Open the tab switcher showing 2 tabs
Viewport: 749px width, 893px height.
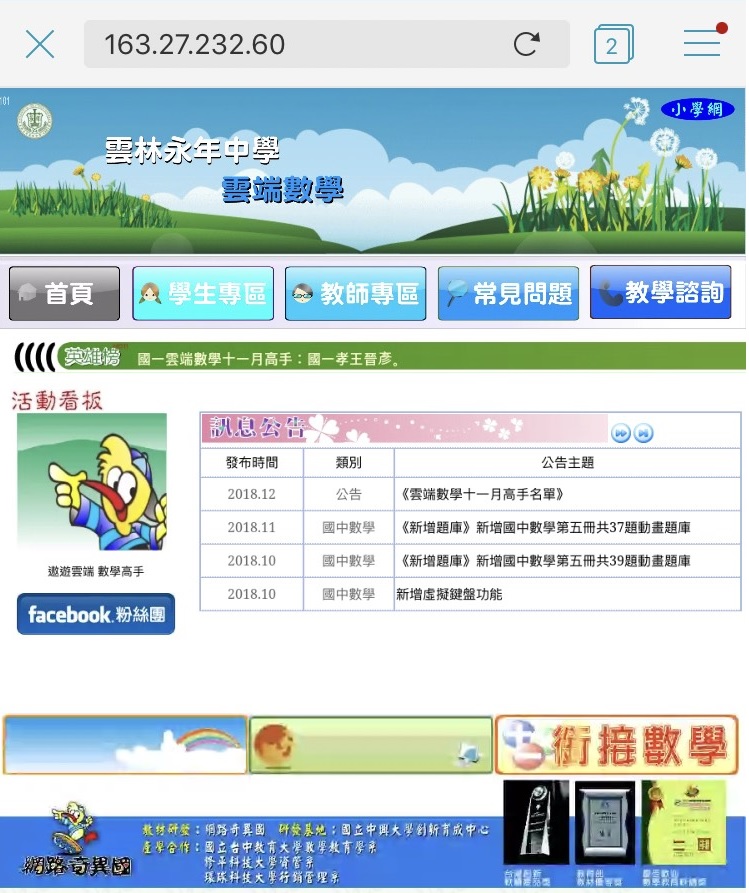click(x=612, y=45)
